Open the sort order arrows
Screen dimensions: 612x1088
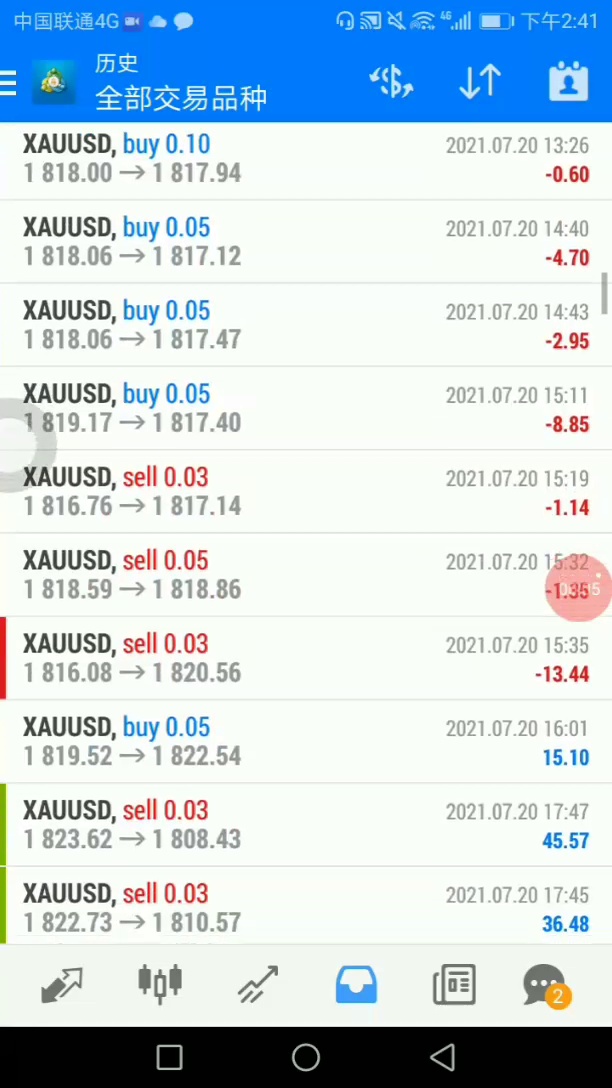click(480, 82)
